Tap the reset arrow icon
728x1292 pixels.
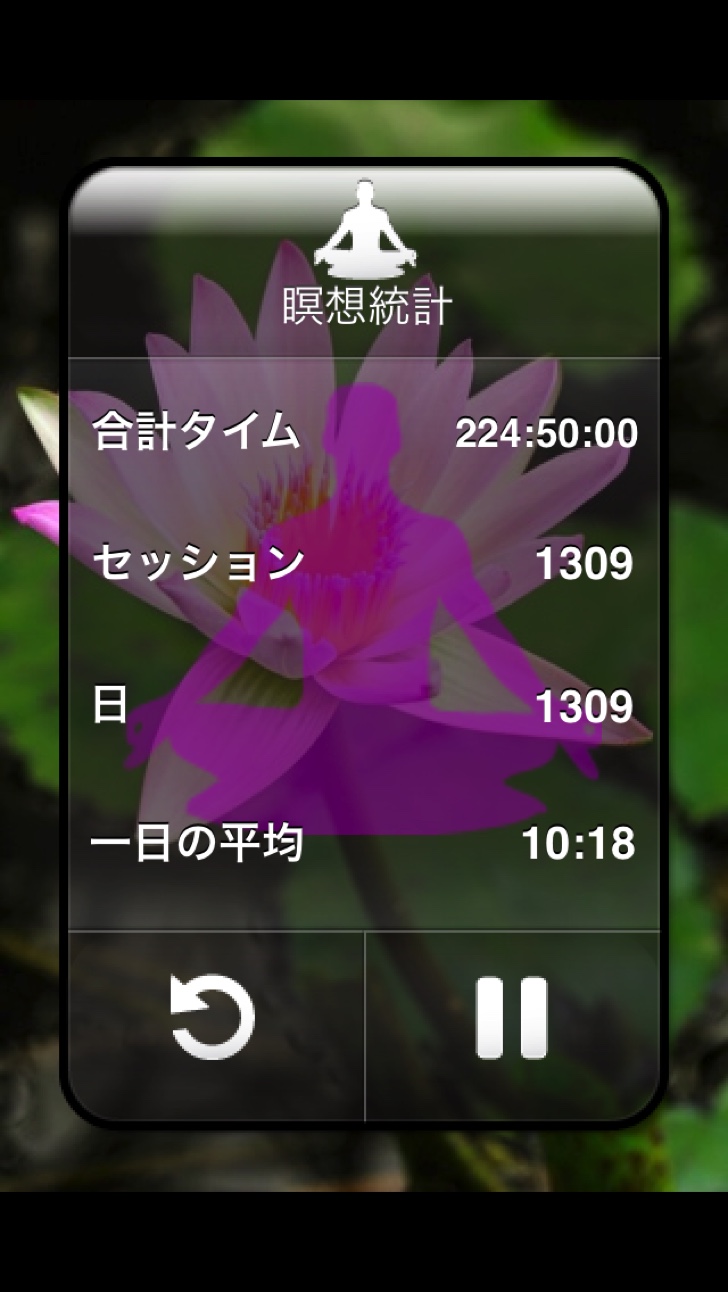[x=213, y=1018]
